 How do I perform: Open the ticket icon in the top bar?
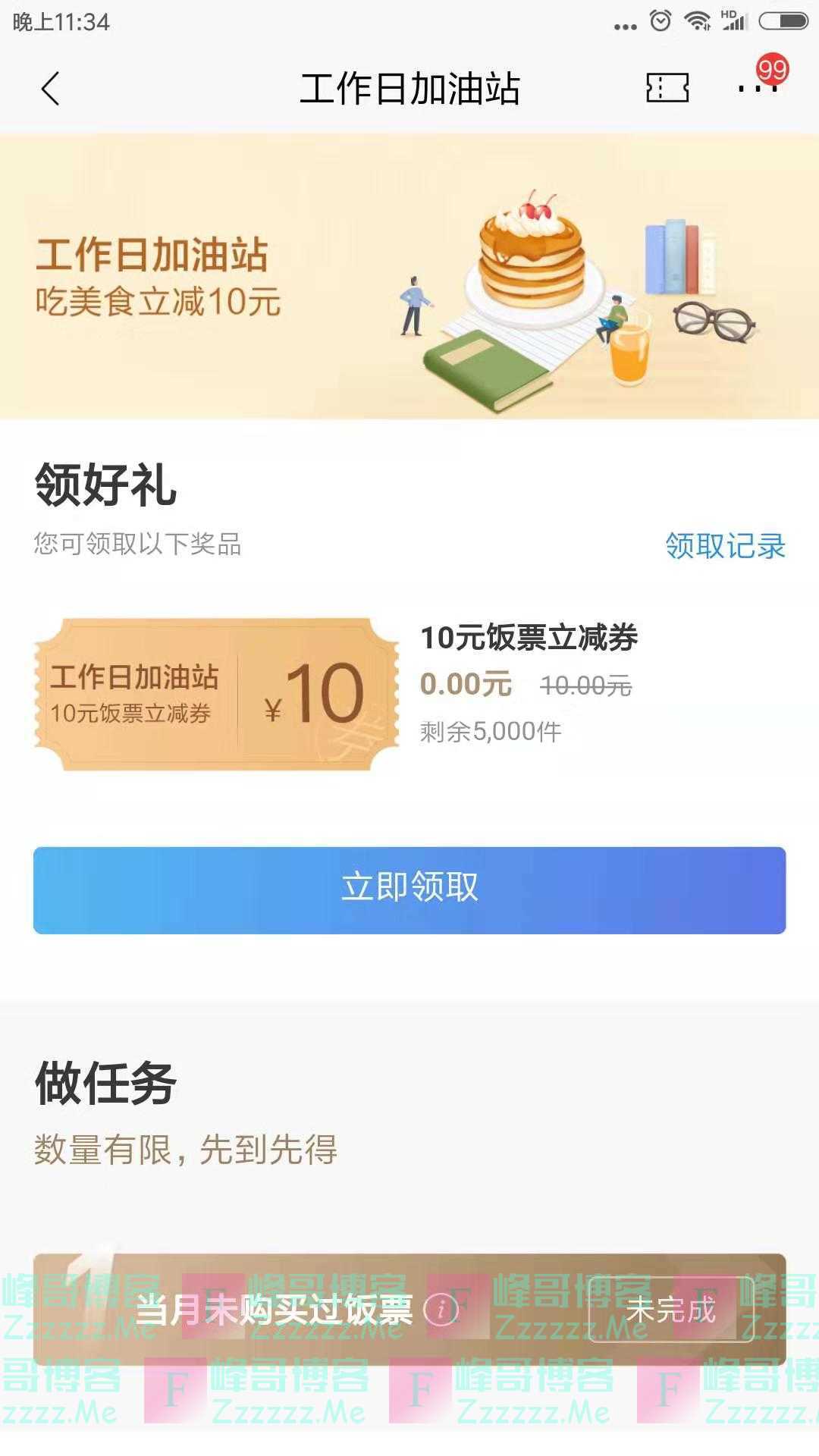pos(666,87)
